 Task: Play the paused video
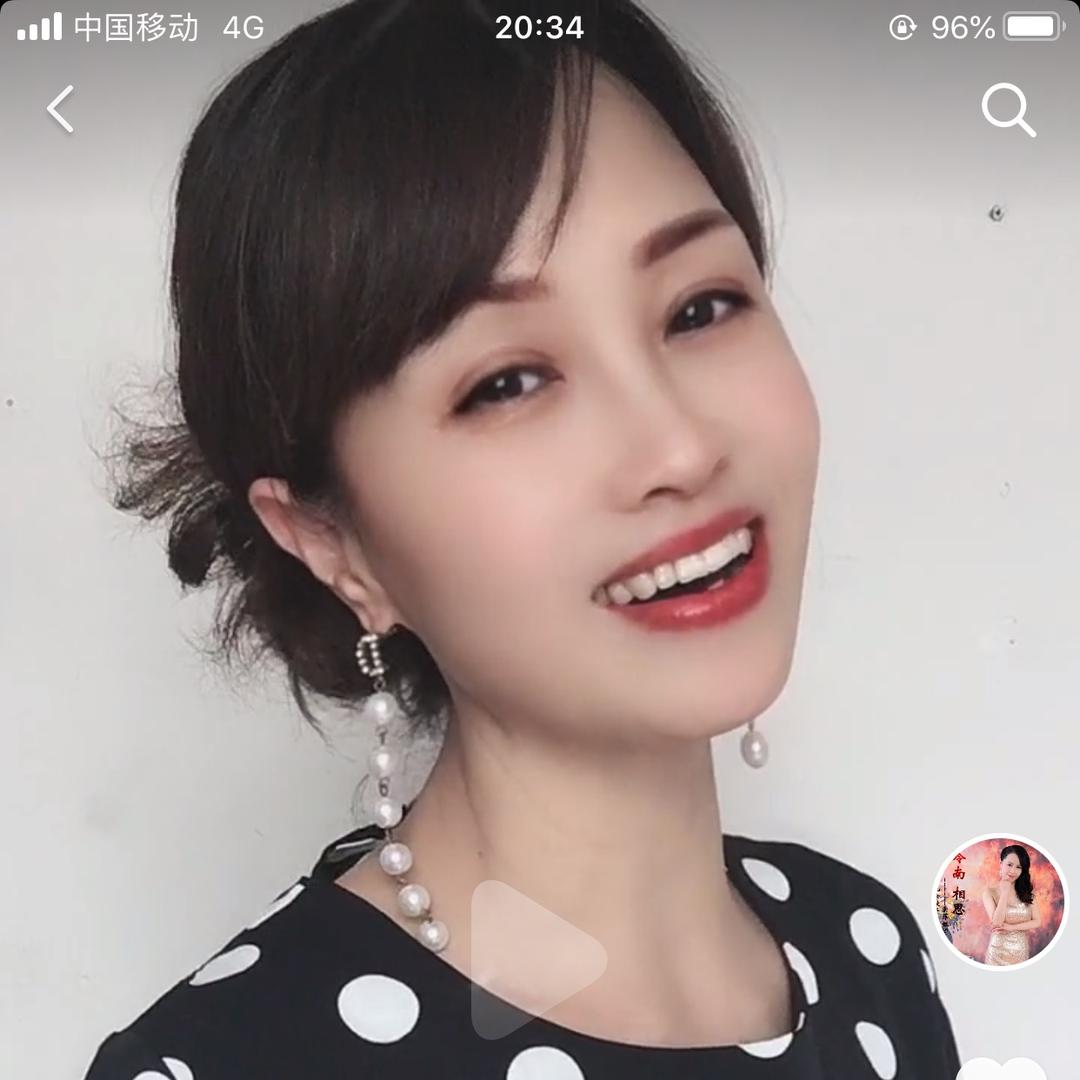[536, 958]
